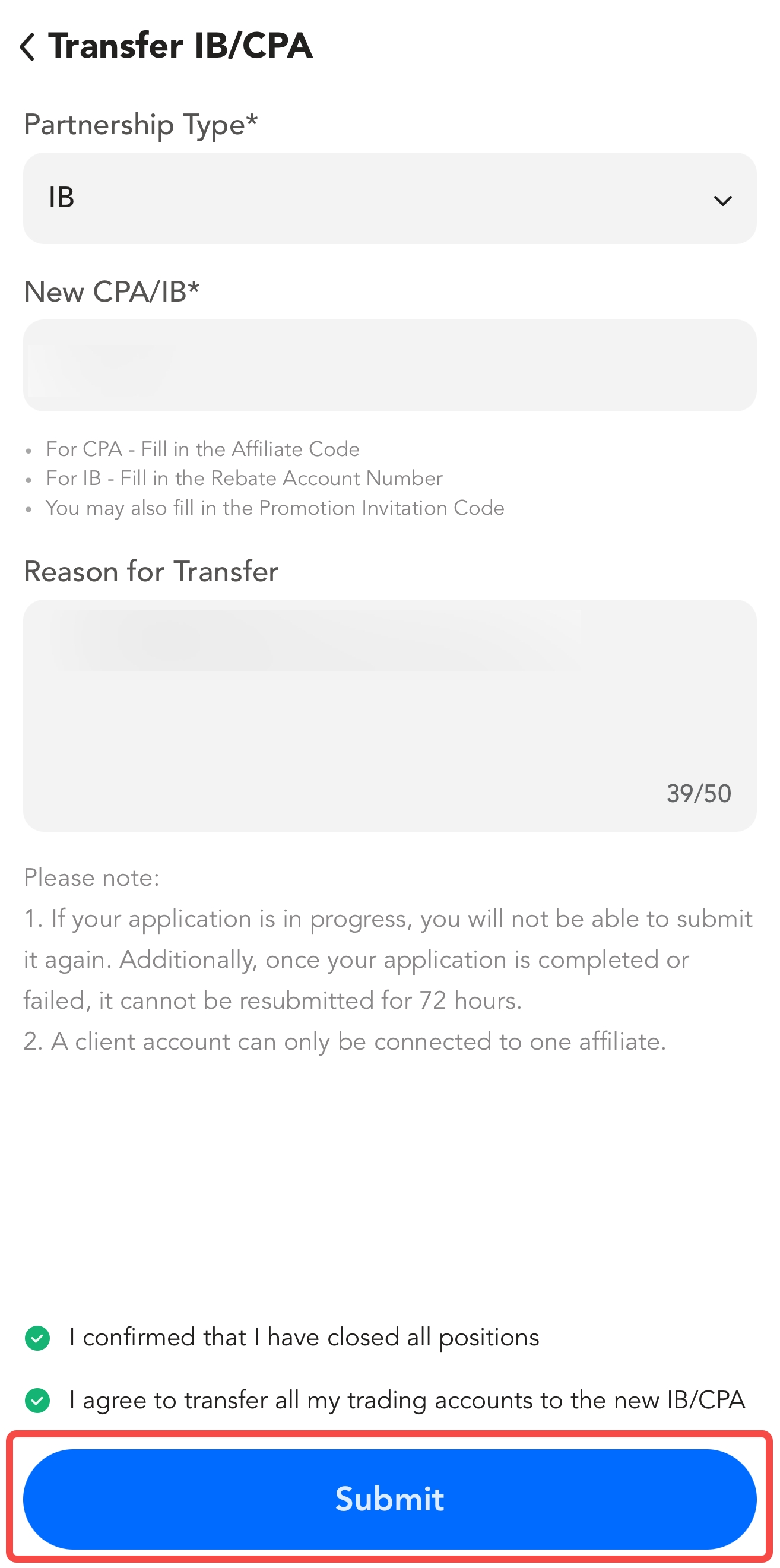This screenshot has height=1568, width=780.
Task: Edit the Reason for Transfer box
Action: point(389,715)
